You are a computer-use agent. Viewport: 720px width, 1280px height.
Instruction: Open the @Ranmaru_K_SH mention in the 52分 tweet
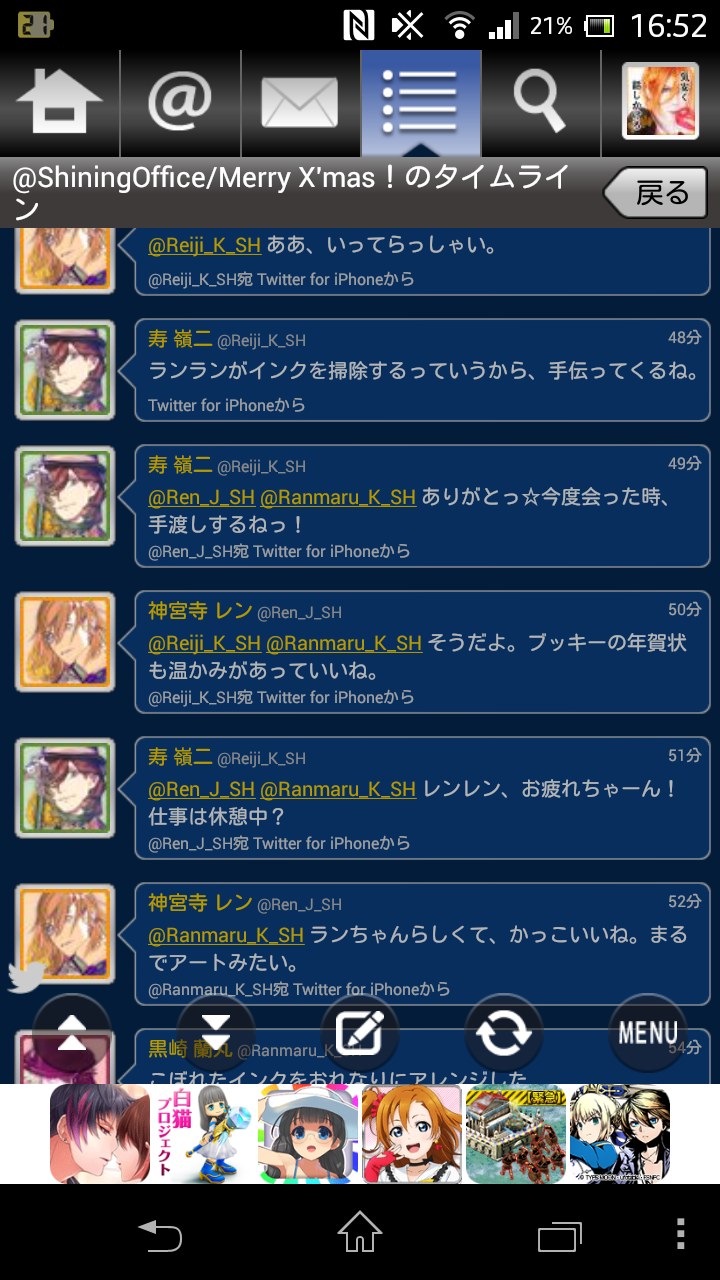pos(226,935)
